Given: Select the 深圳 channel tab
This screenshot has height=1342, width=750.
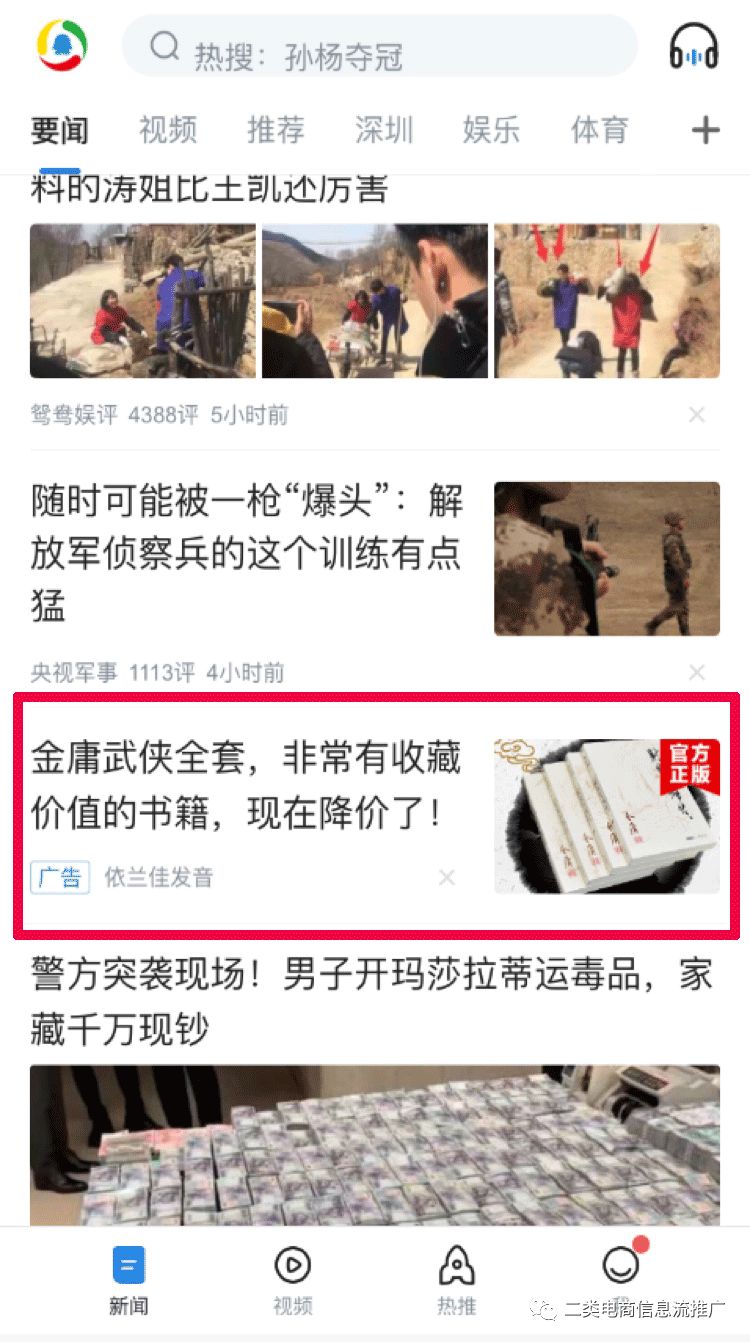Looking at the screenshot, I should point(383,130).
